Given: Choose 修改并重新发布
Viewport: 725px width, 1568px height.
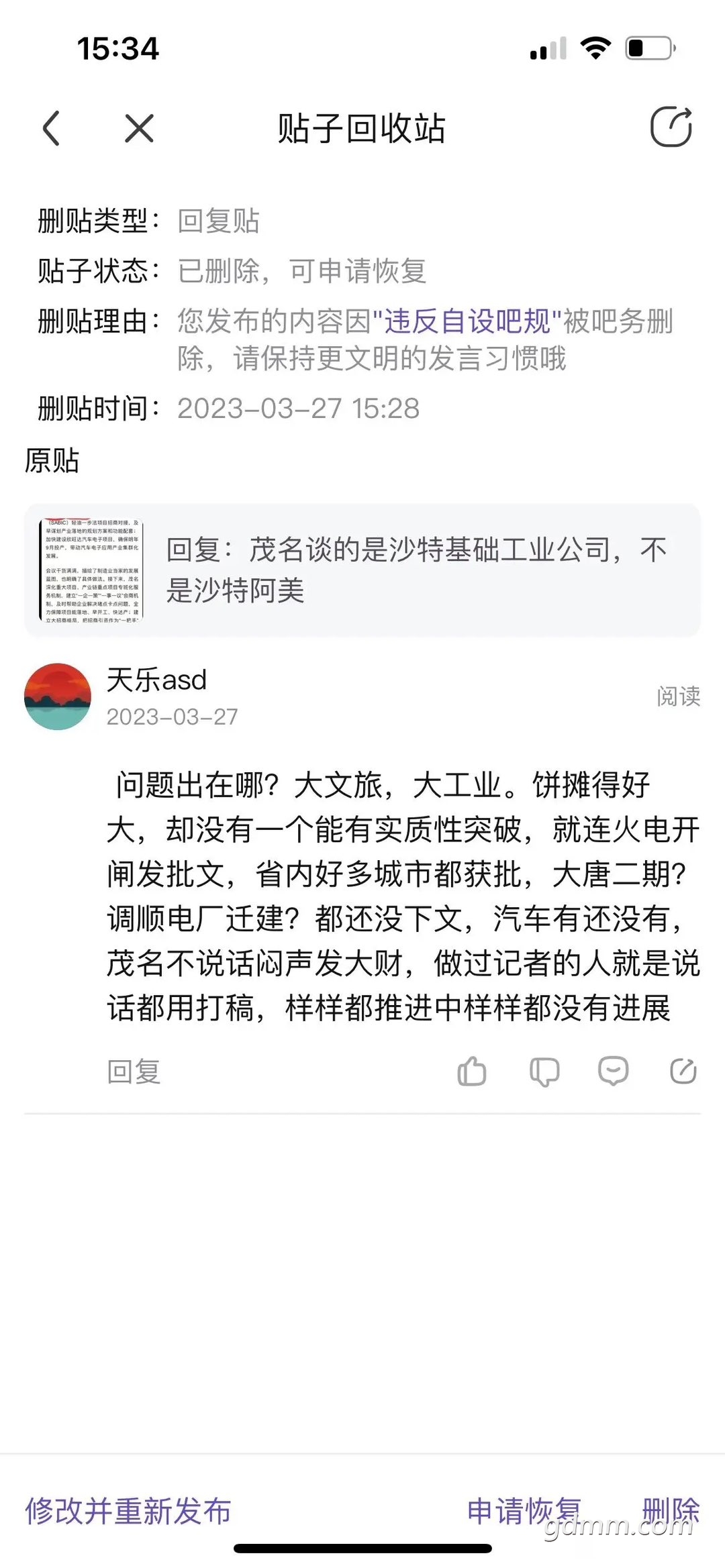Looking at the screenshot, I should (128, 1510).
